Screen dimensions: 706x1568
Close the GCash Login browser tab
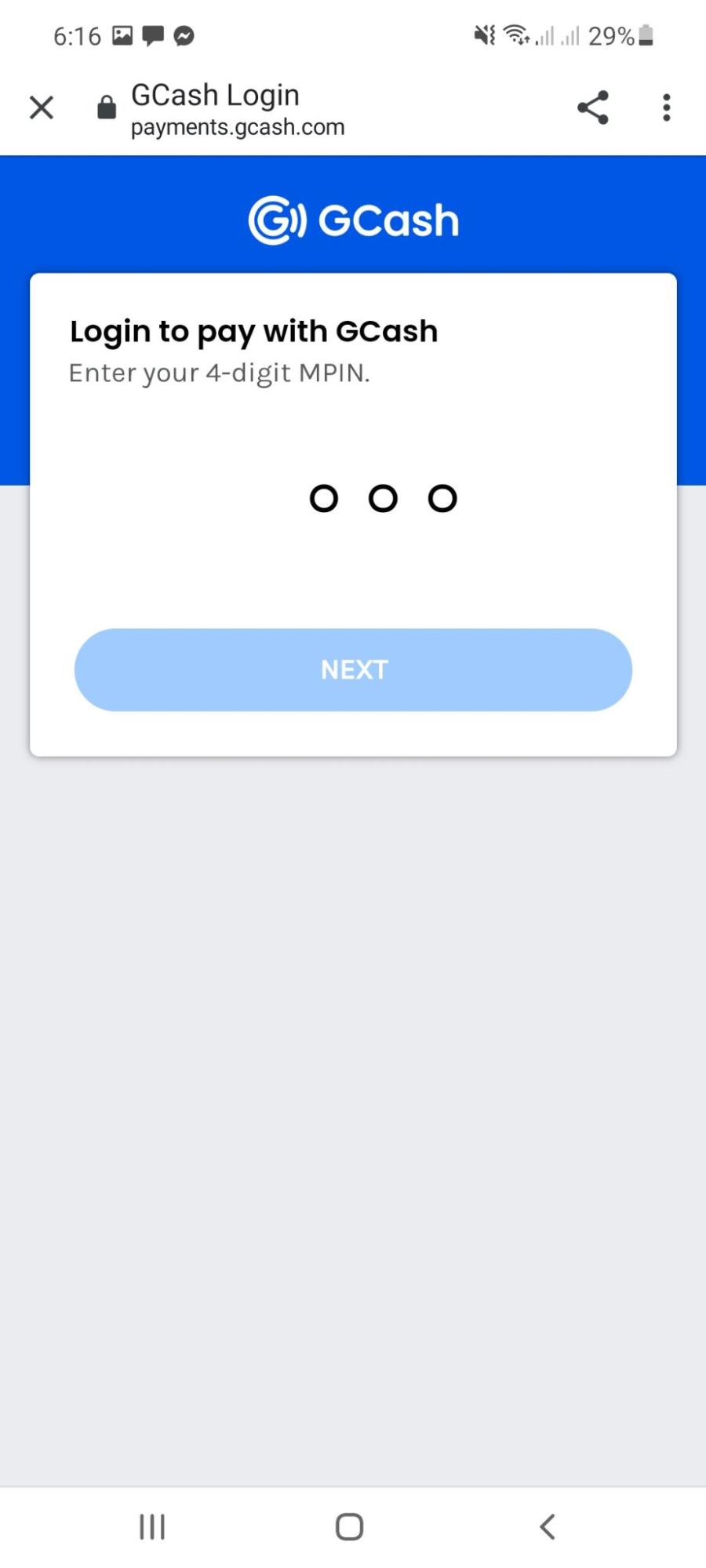[x=41, y=107]
